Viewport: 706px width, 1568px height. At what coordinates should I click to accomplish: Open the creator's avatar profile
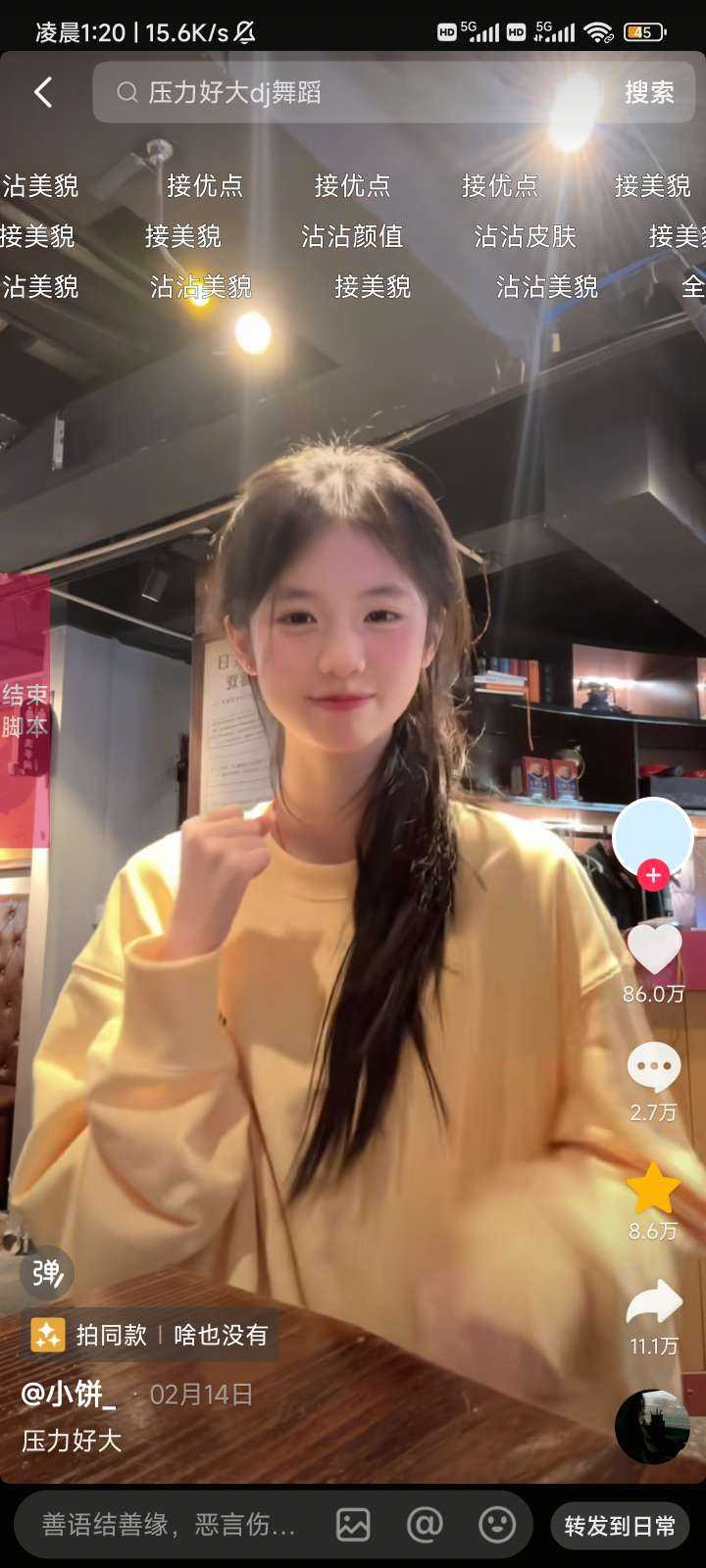tap(653, 836)
